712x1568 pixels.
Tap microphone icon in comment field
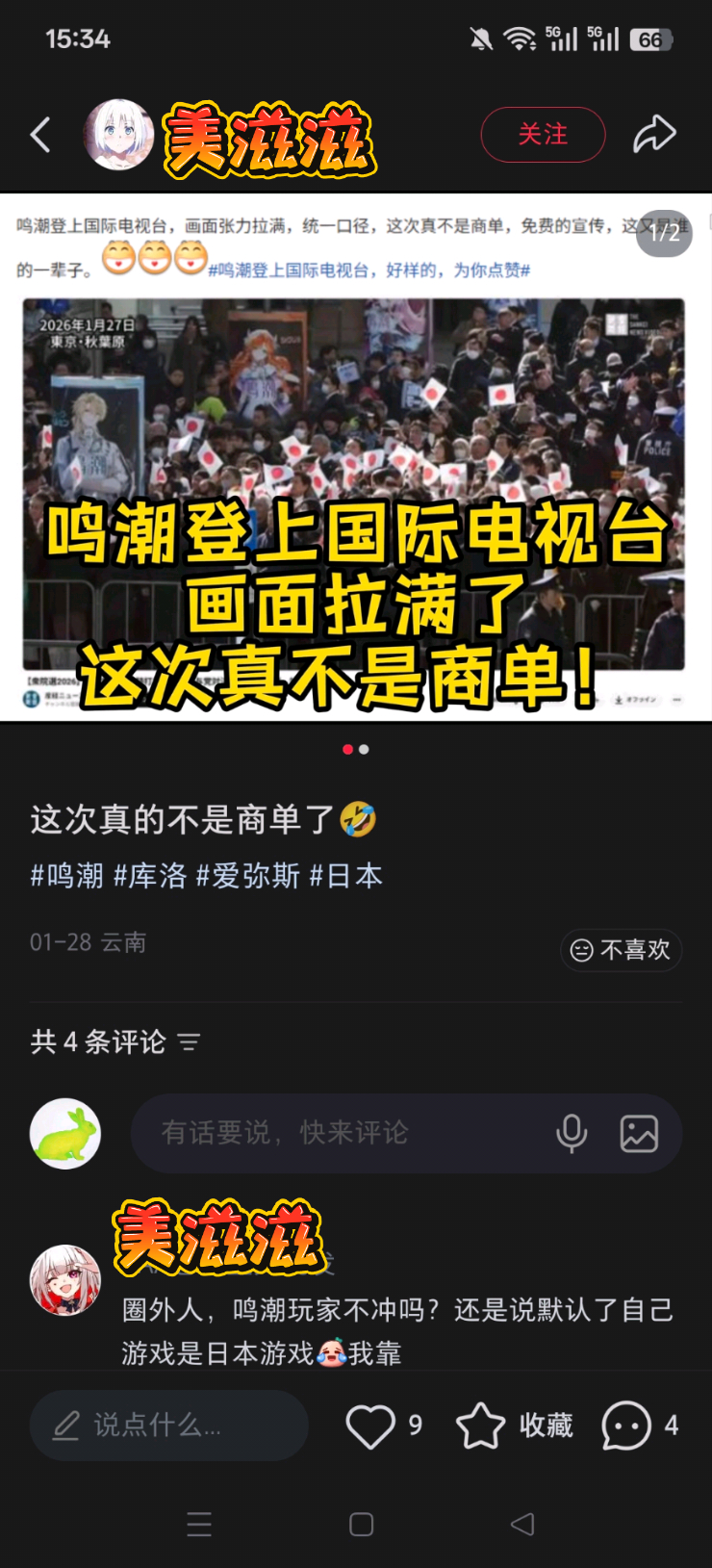click(572, 1133)
